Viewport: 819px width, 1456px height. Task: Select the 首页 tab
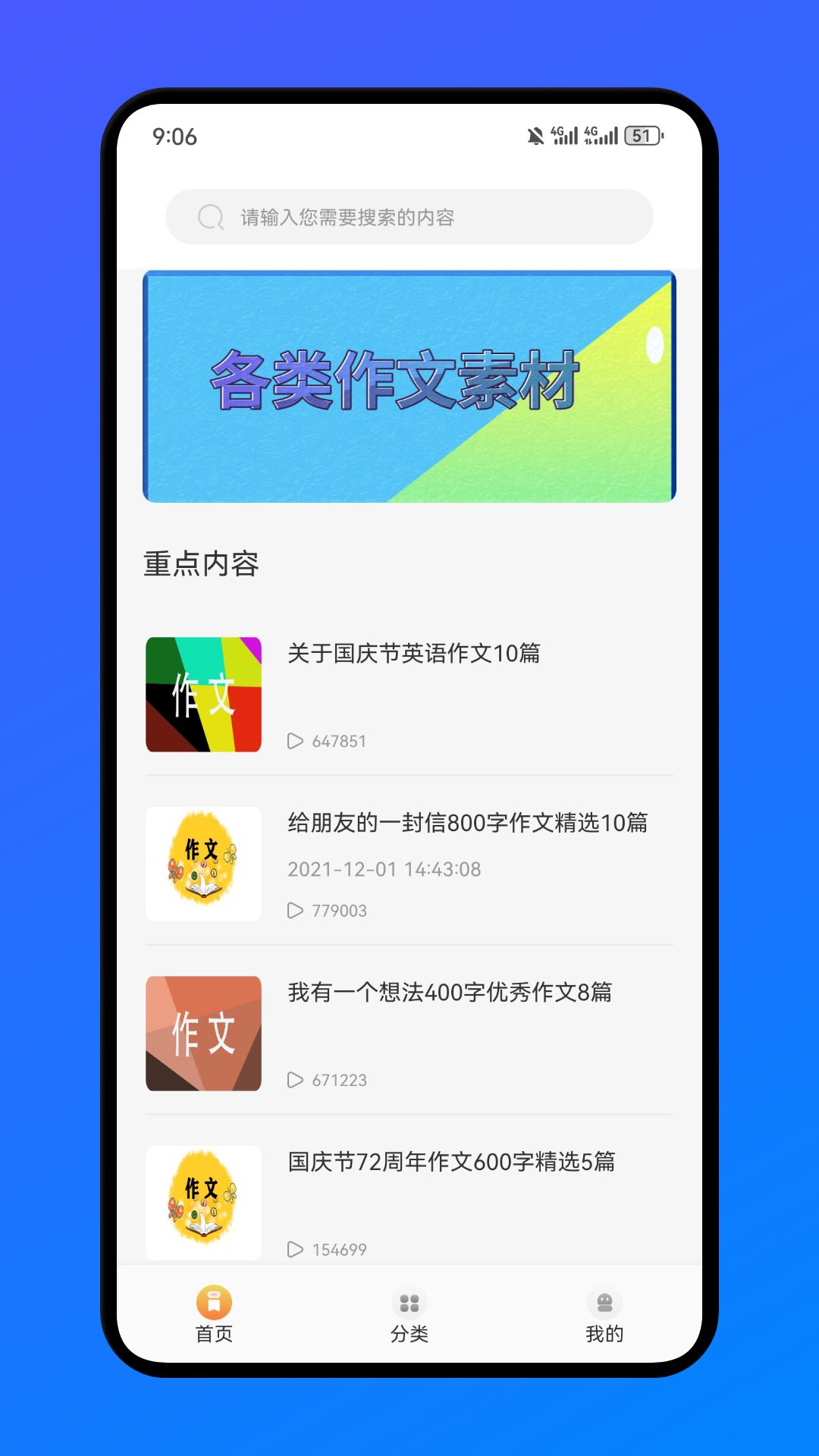[214, 1315]
